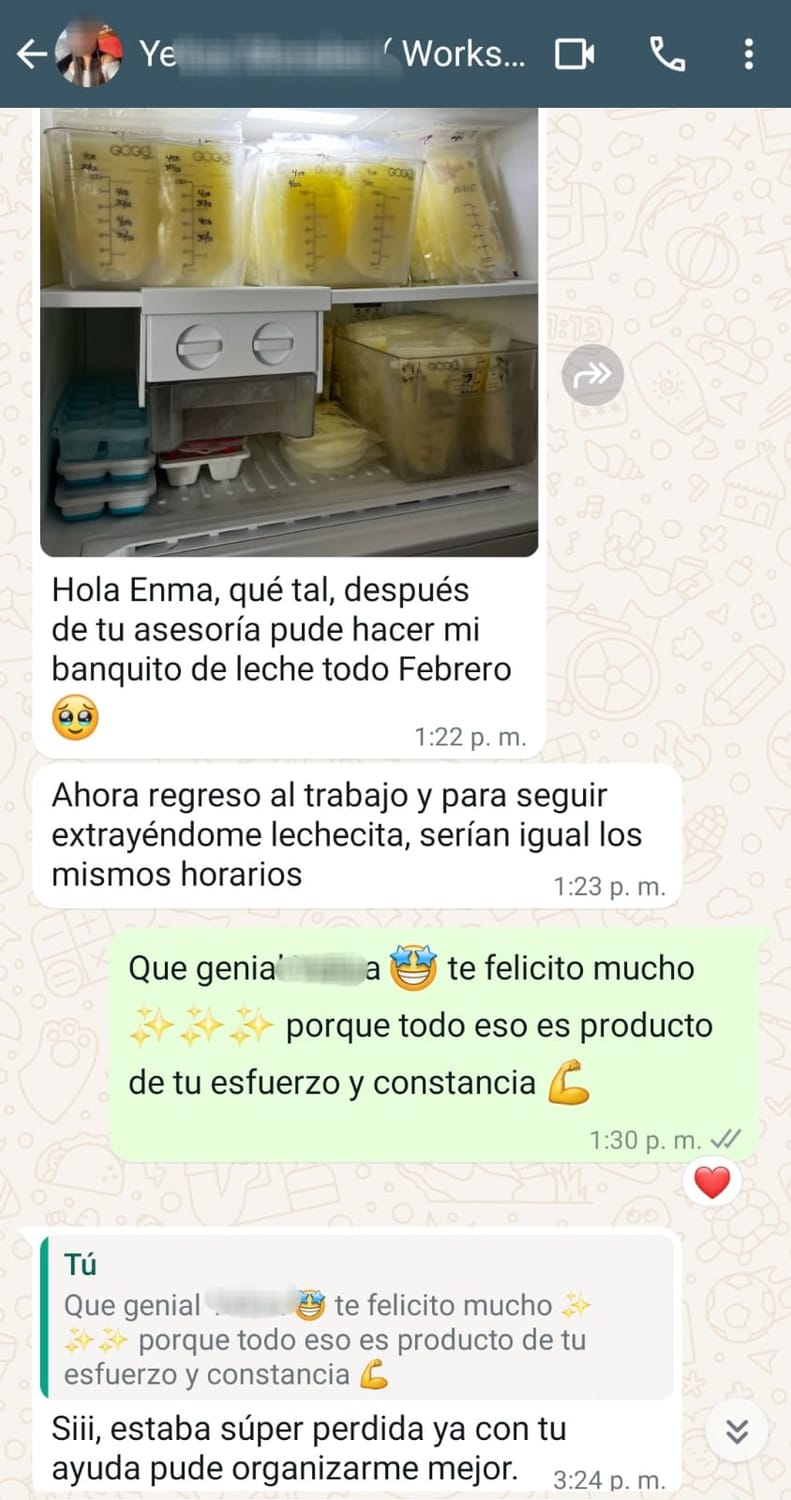This screenshot has width=791, height=1500.
Task: Start a voice call
Action: click(667, 54)
